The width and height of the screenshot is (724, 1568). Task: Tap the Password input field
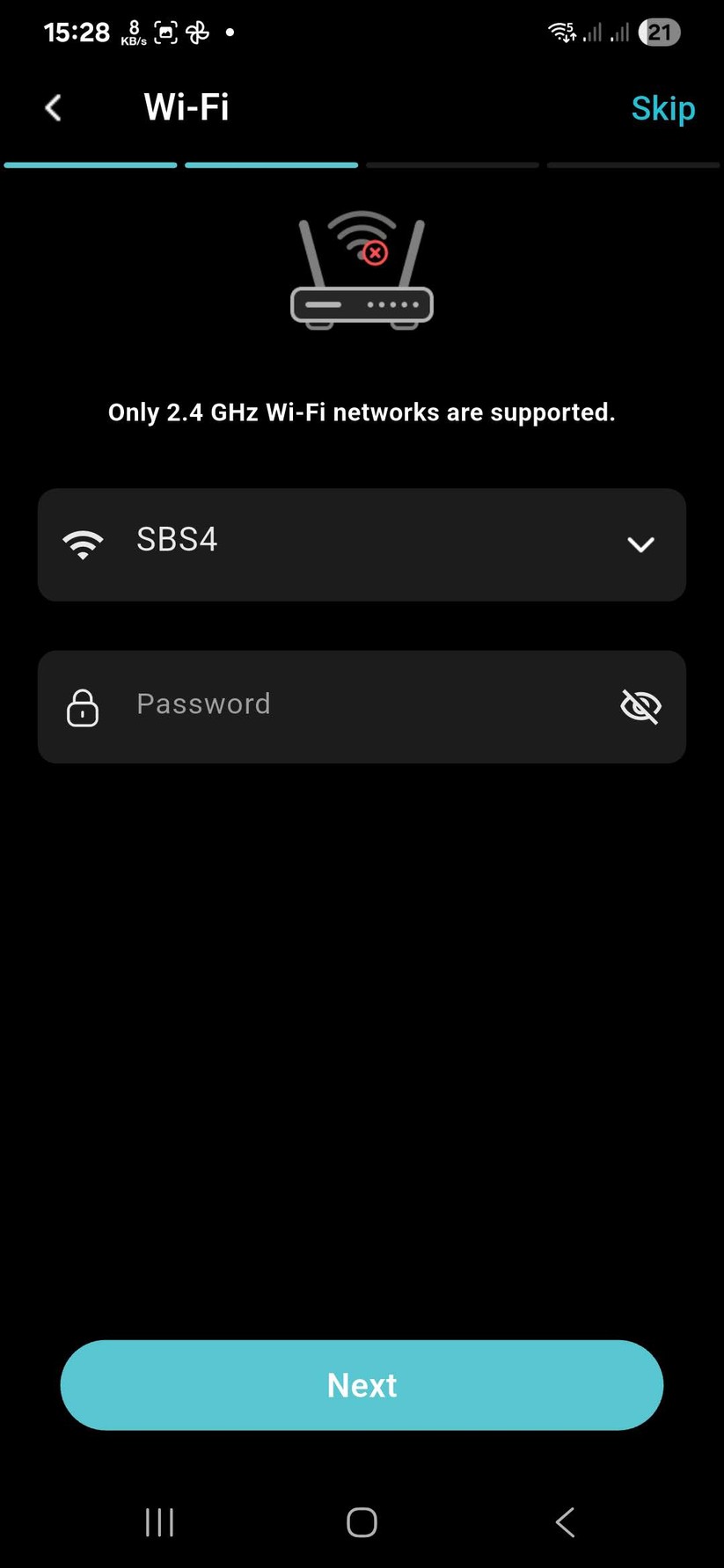352,706
